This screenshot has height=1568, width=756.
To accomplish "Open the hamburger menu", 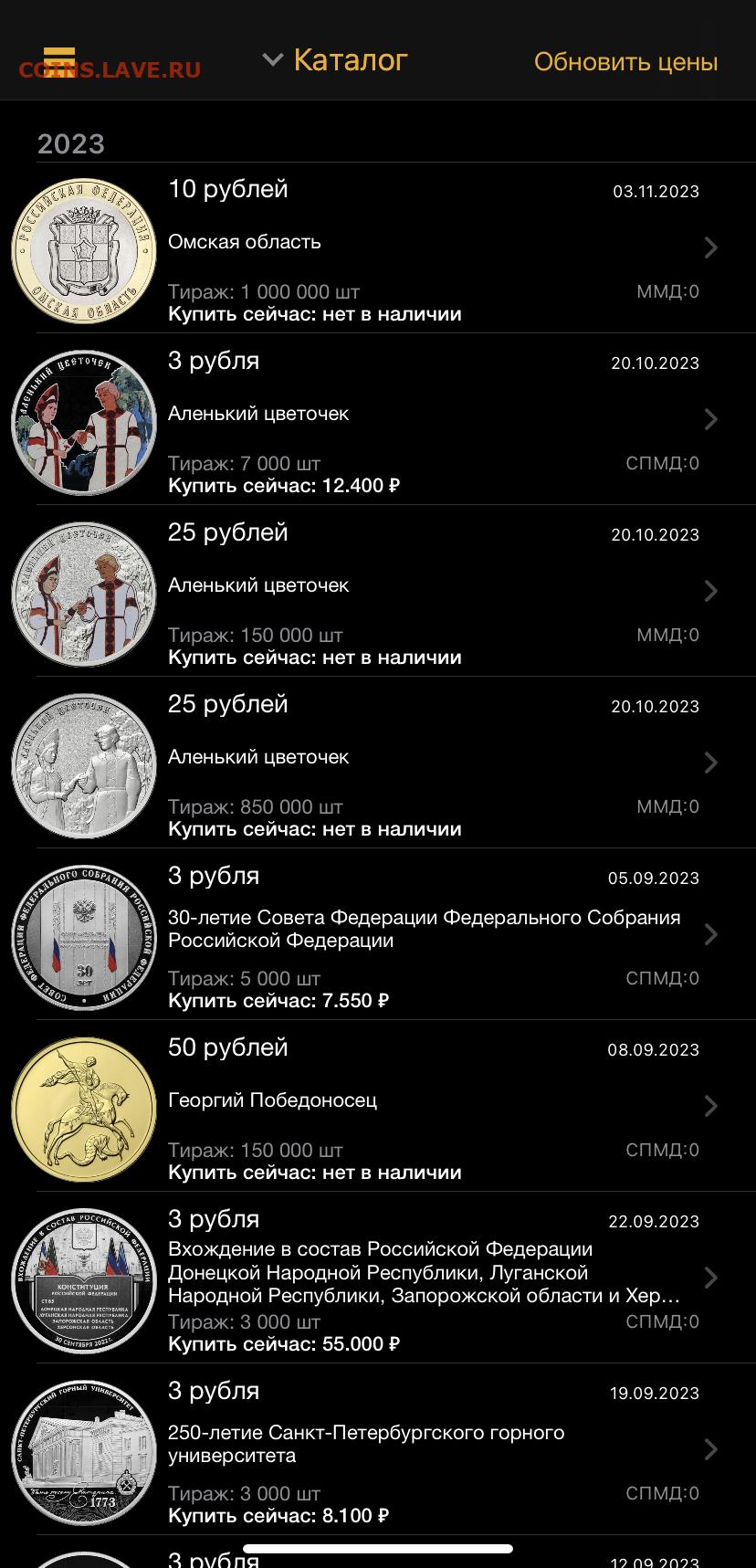I will coord(59,60).
